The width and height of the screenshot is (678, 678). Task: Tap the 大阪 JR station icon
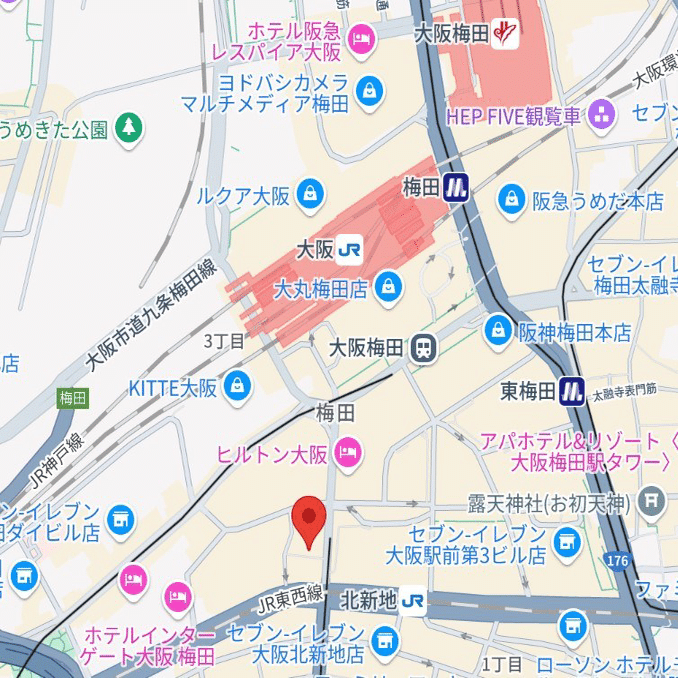coord(349,248)
